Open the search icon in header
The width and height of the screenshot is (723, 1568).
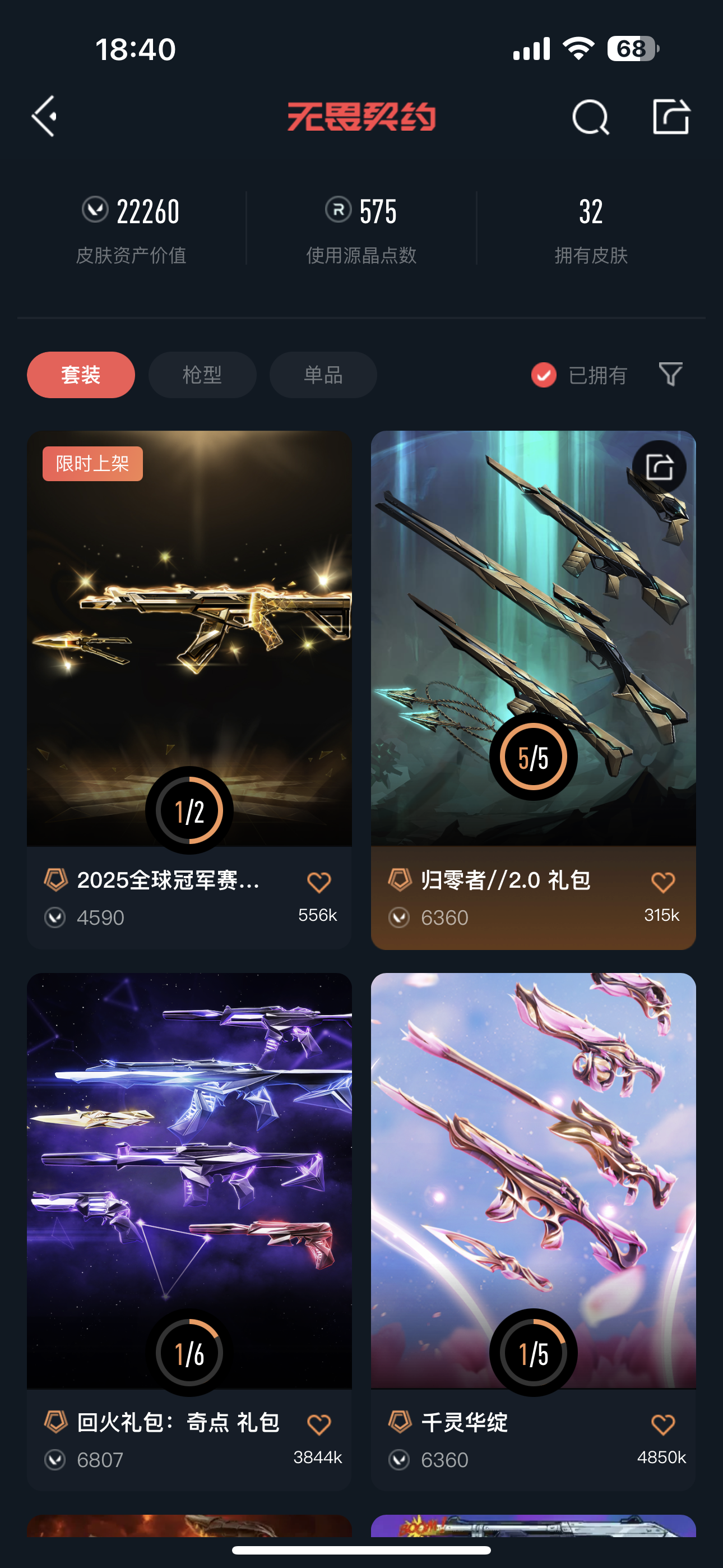click(590, 116)
